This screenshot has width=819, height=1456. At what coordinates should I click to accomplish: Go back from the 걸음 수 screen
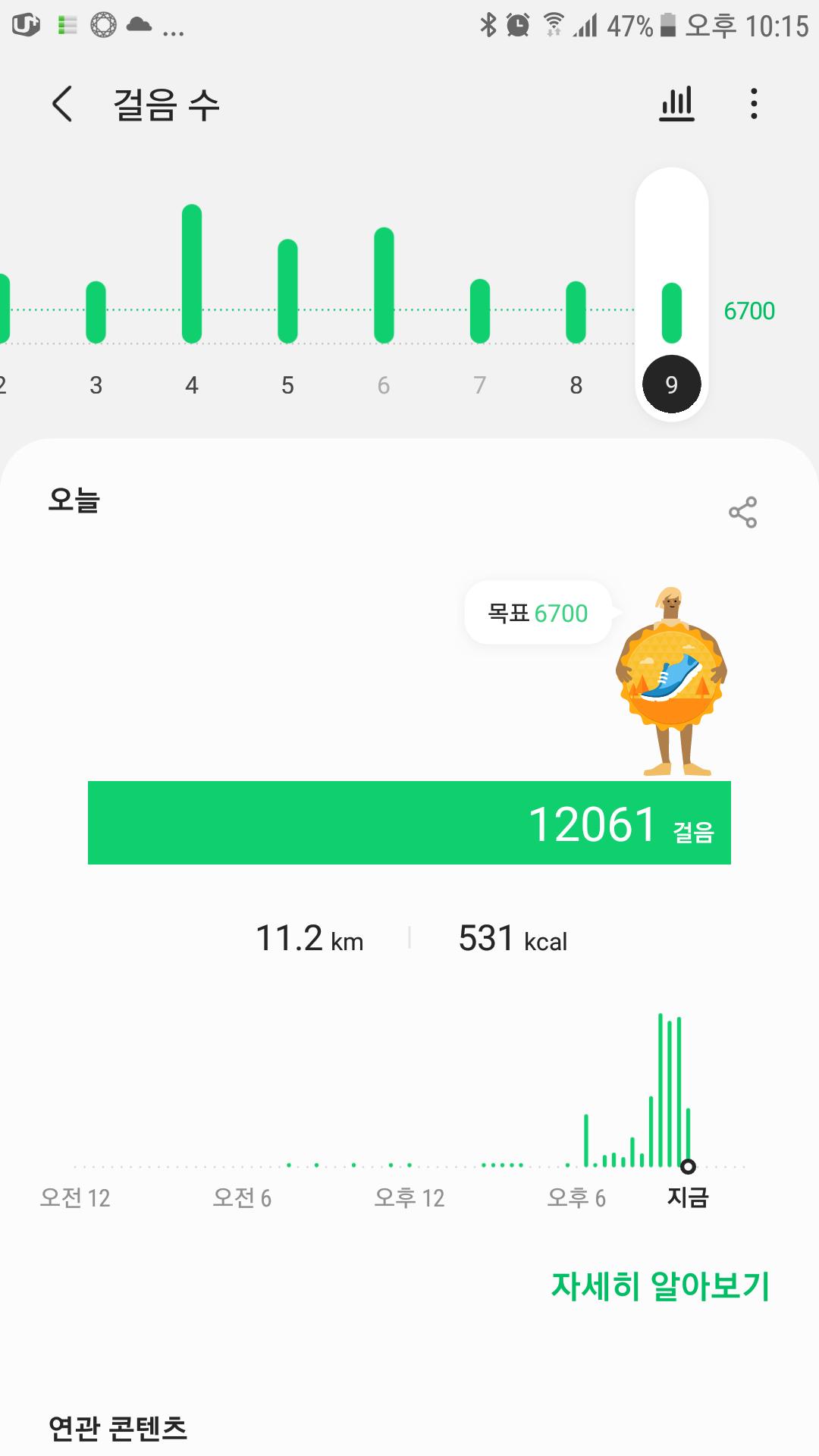pyautogui.click(x=62, y=104)
